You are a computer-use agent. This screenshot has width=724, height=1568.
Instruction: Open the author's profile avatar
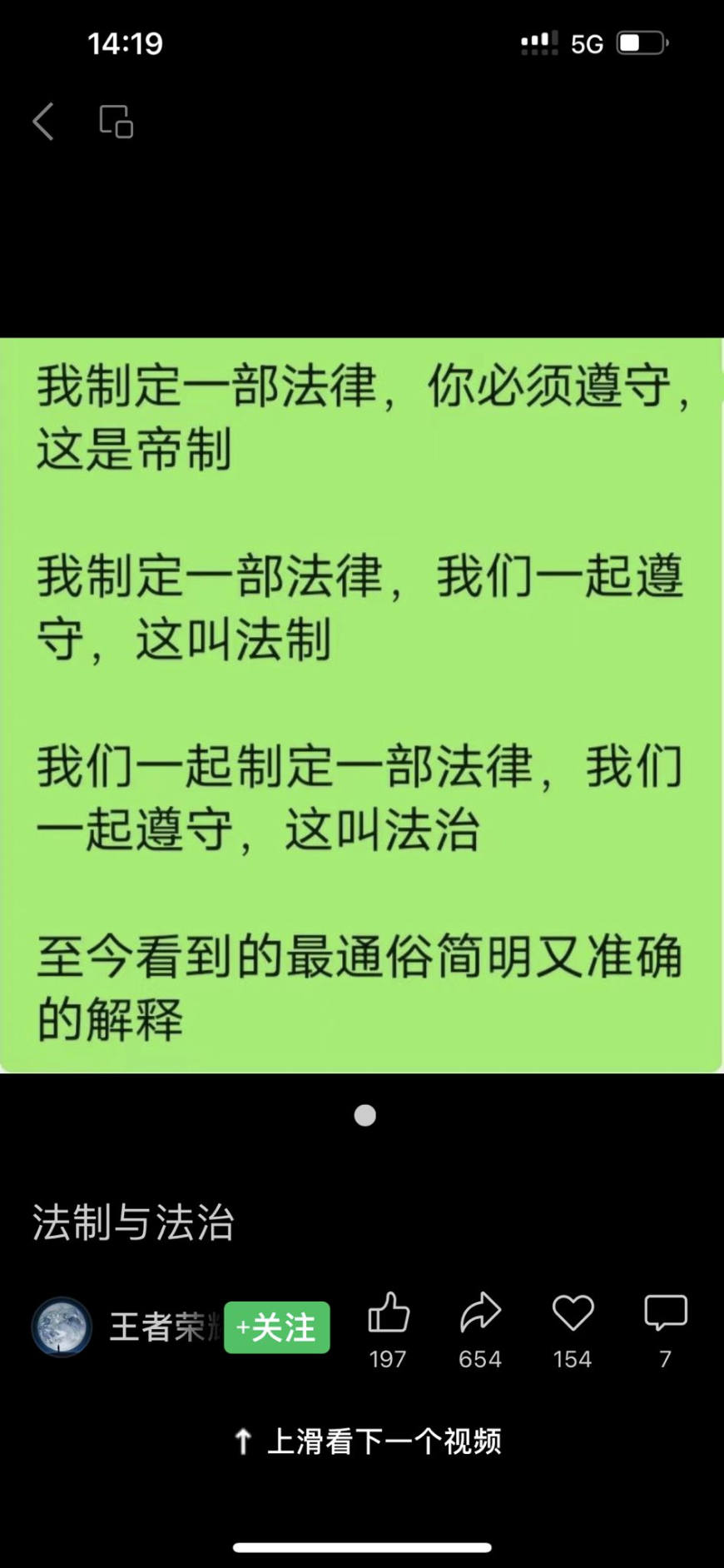coord(62,1327)
